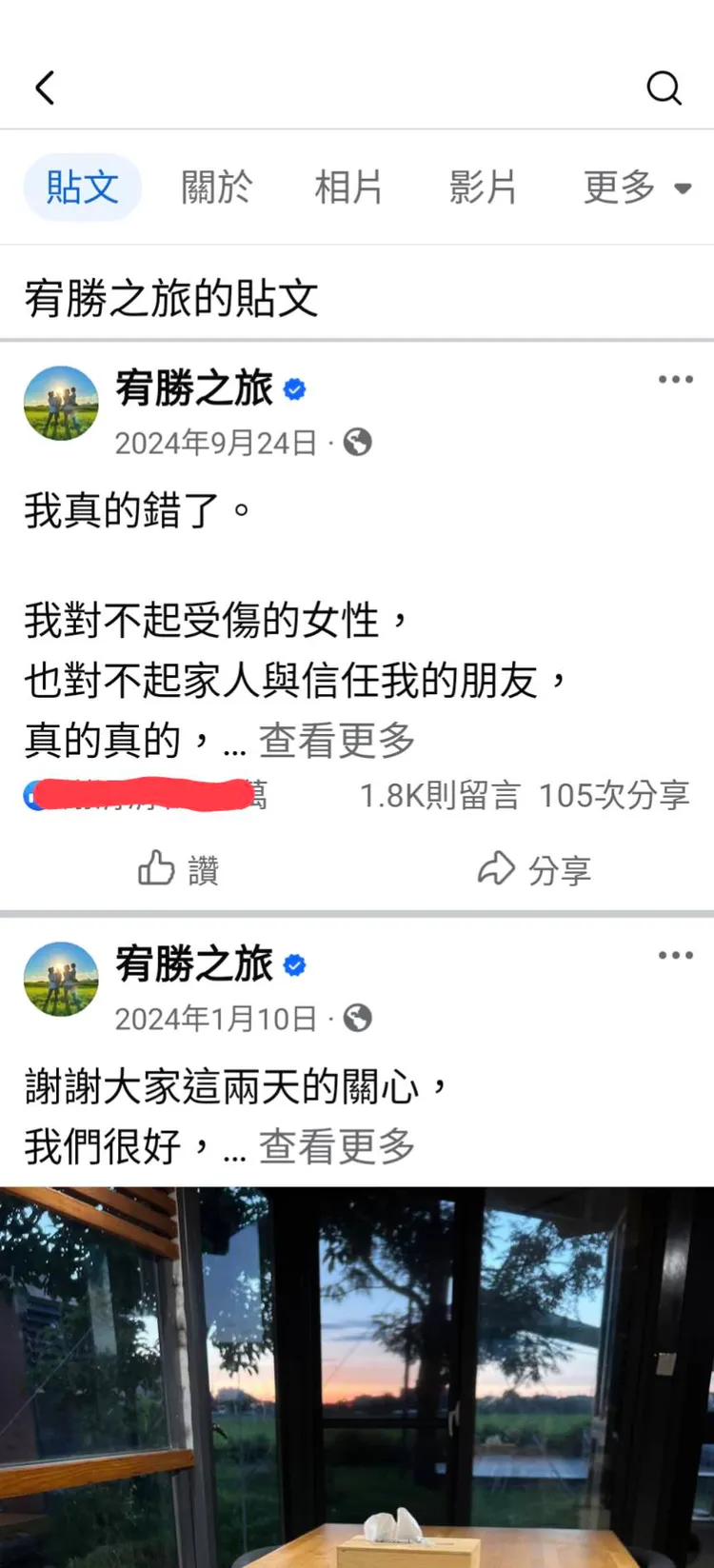Image resolution: width=714 pixels, height=1568 pixels.
Task: Tap the globe privacy icon on September post
Action: tap(356, 442)
